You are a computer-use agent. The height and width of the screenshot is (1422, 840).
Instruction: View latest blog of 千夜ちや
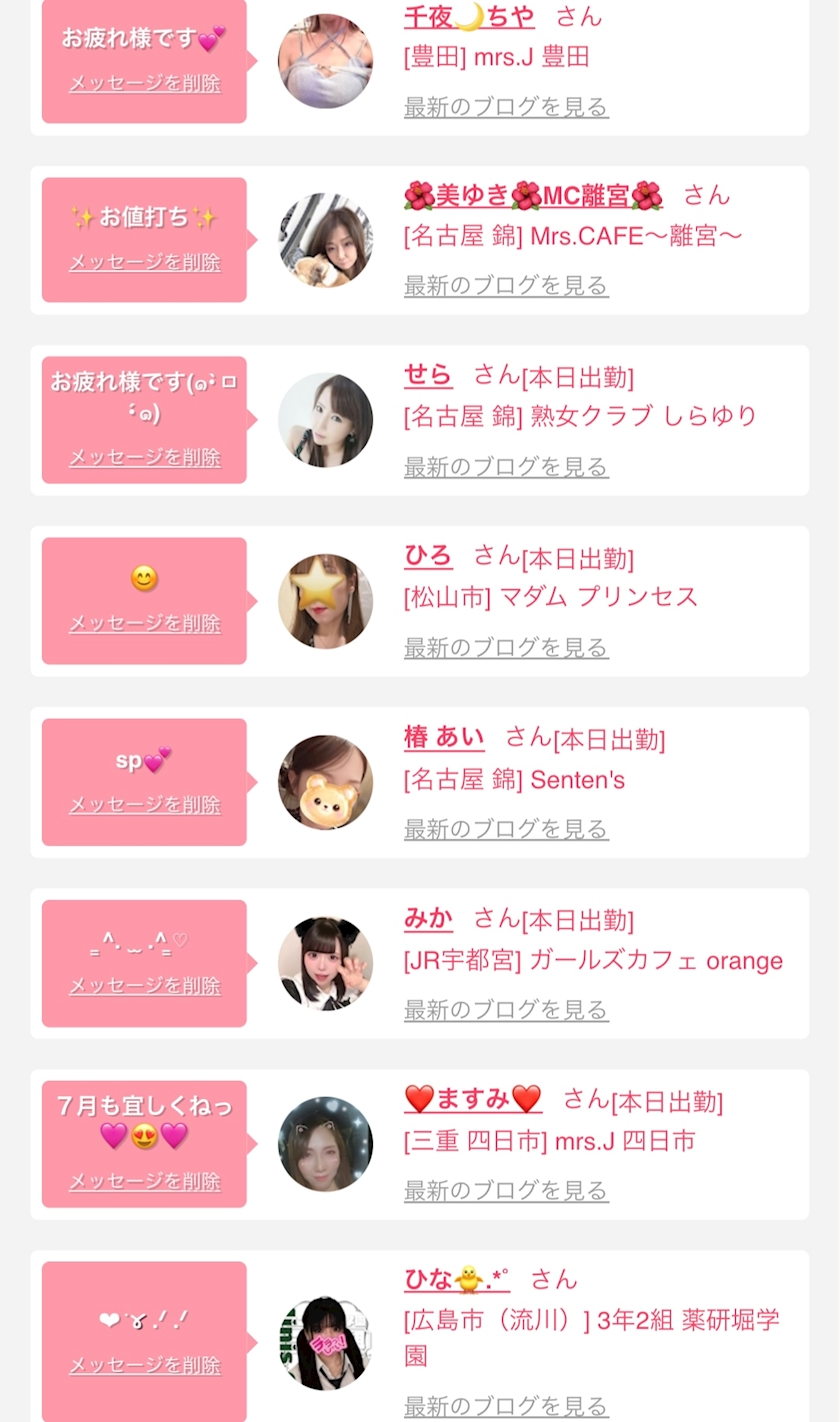tap(506, 106)
